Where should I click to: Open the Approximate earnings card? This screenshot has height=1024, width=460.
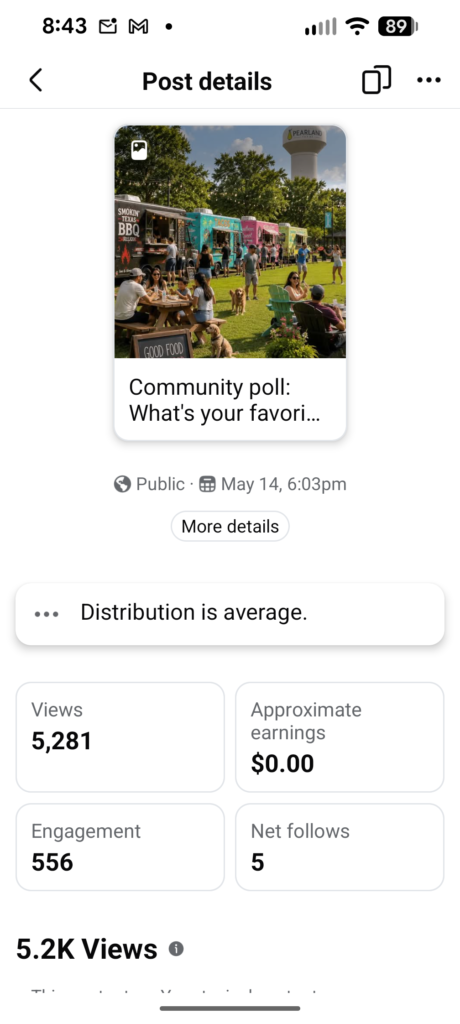(x=340, y=737)
